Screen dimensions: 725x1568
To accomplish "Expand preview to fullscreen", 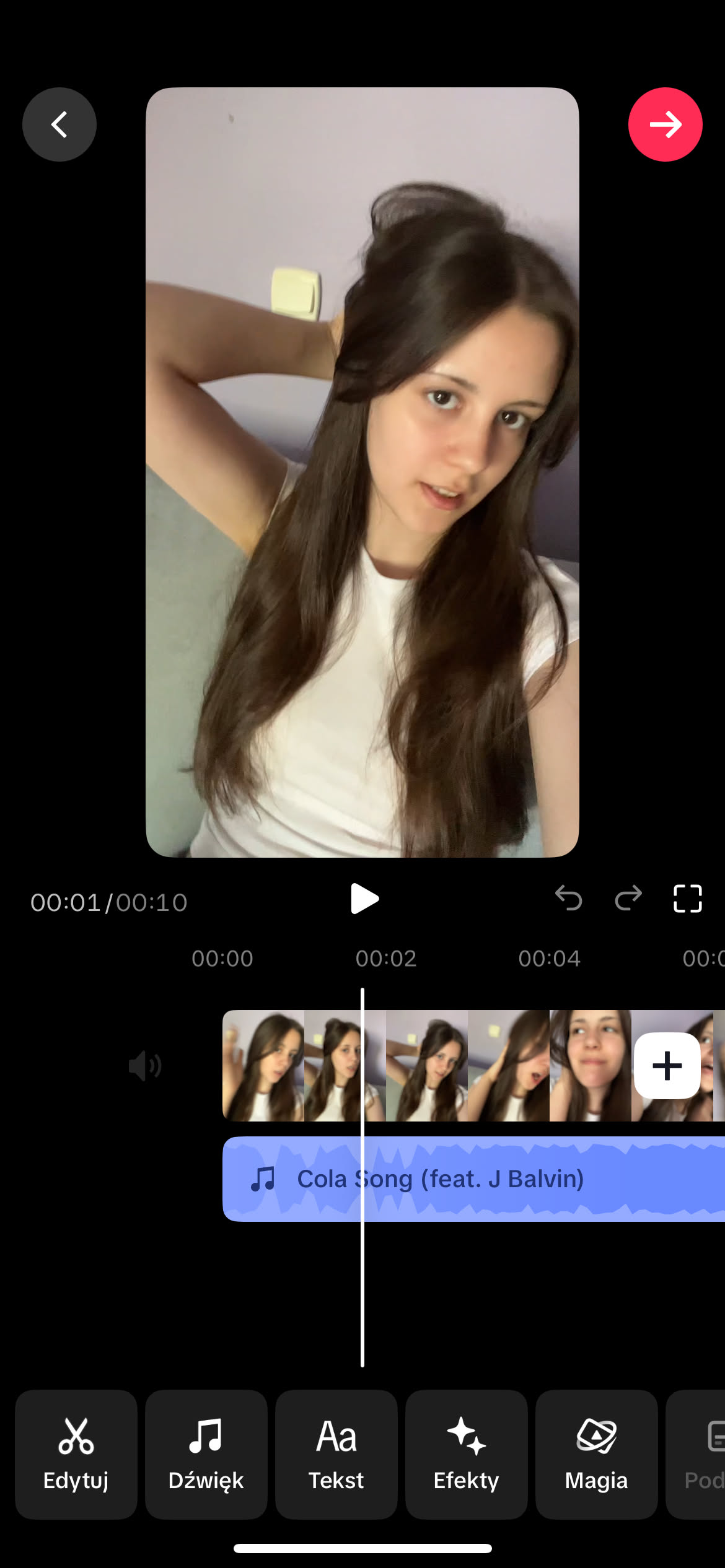I will pyautogui.click(x=687, y=899).
